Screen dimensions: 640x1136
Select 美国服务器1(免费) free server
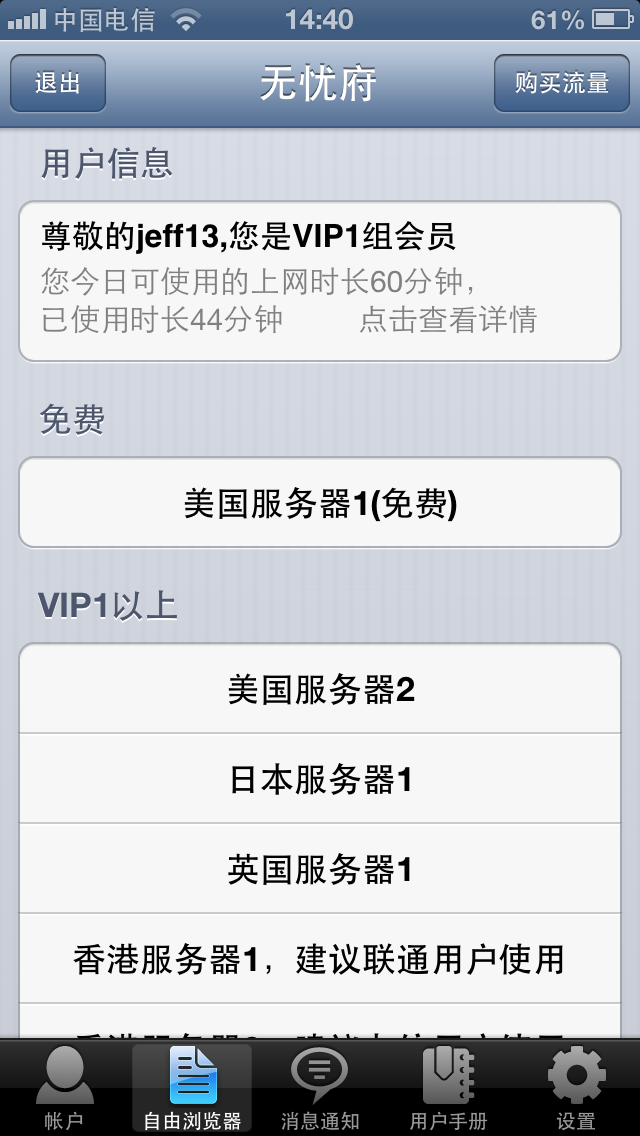point(320,503)
